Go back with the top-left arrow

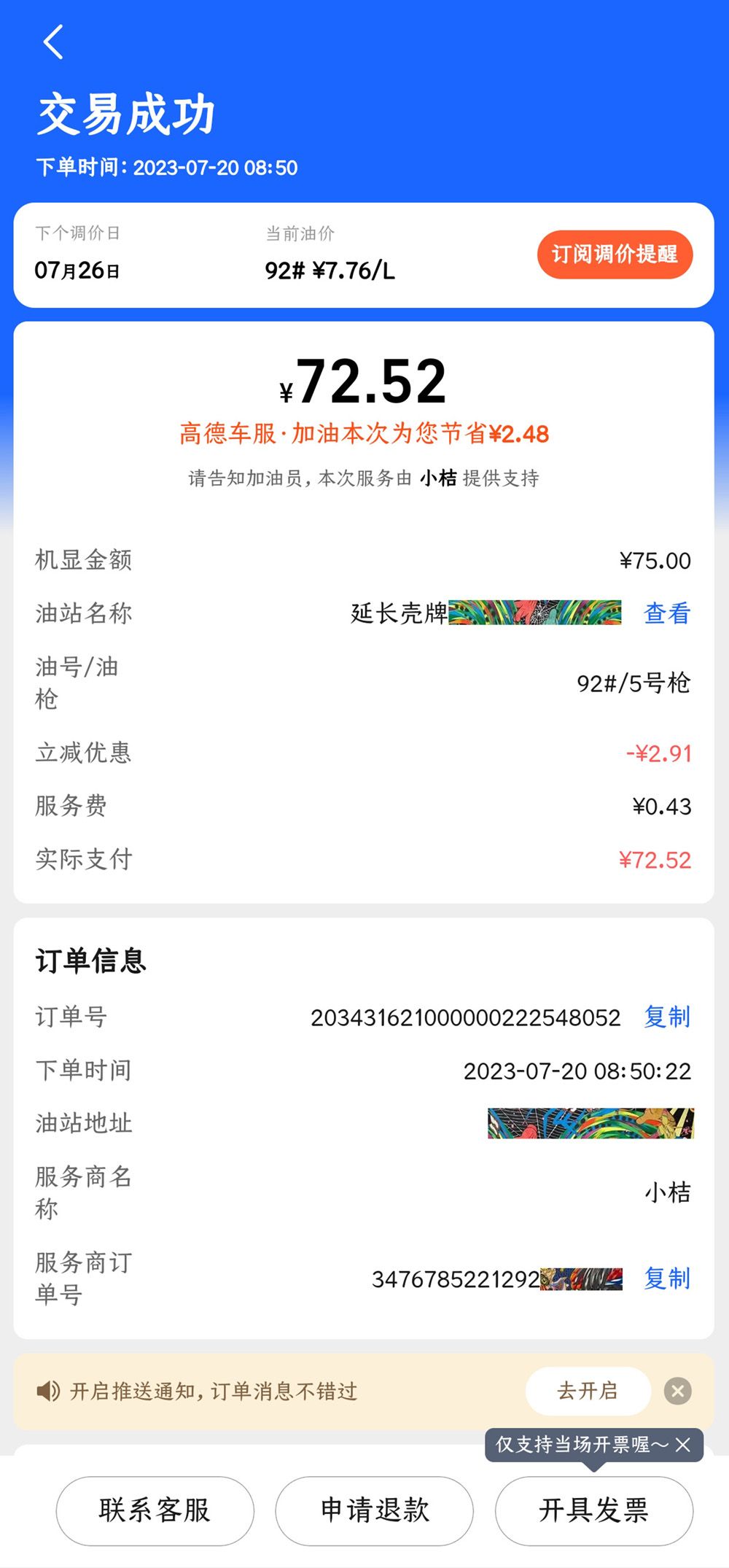53,42
